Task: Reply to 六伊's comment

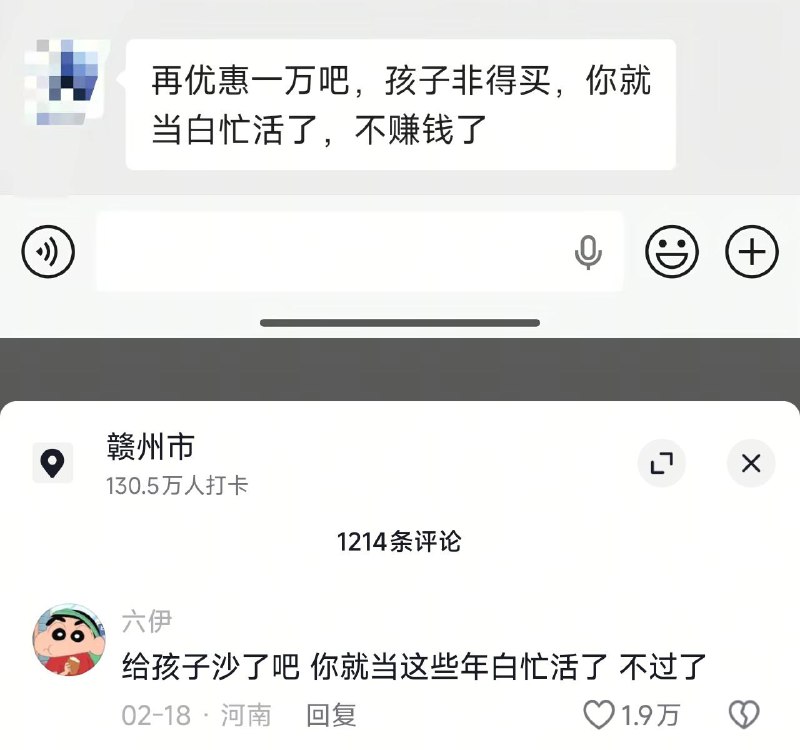Action: point(331,715)
